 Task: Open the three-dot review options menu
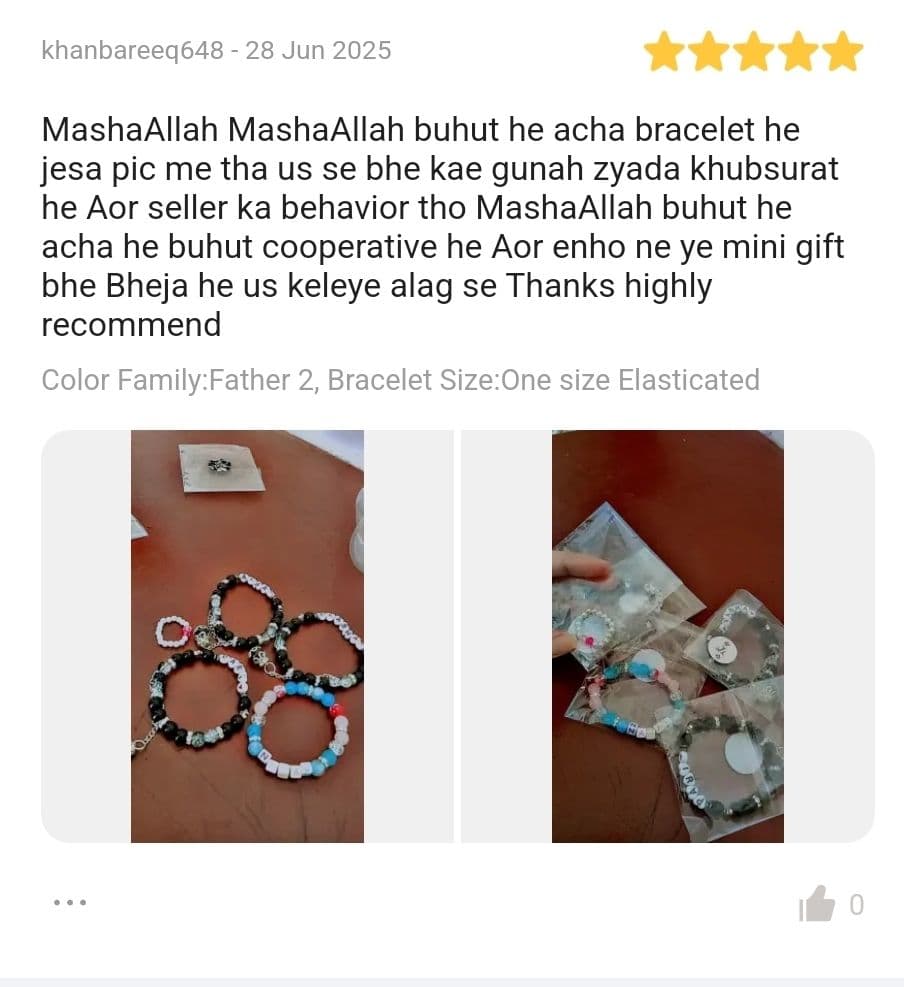[x=70, y=903]
